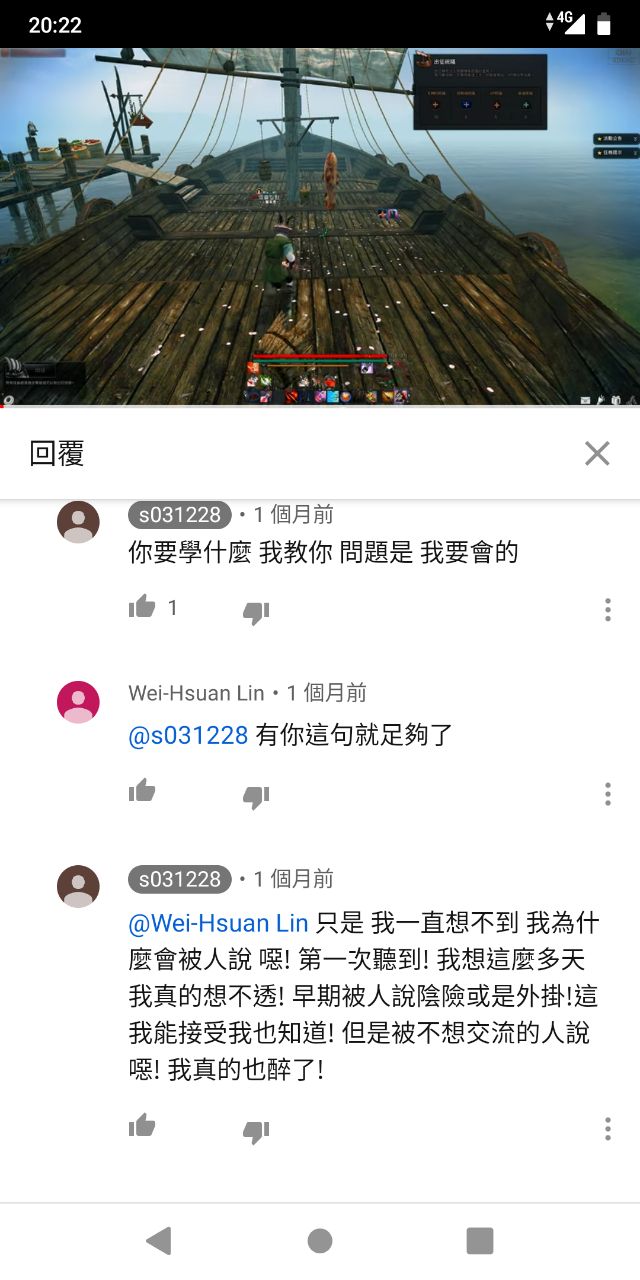Tap the game video player

[320, 227]
